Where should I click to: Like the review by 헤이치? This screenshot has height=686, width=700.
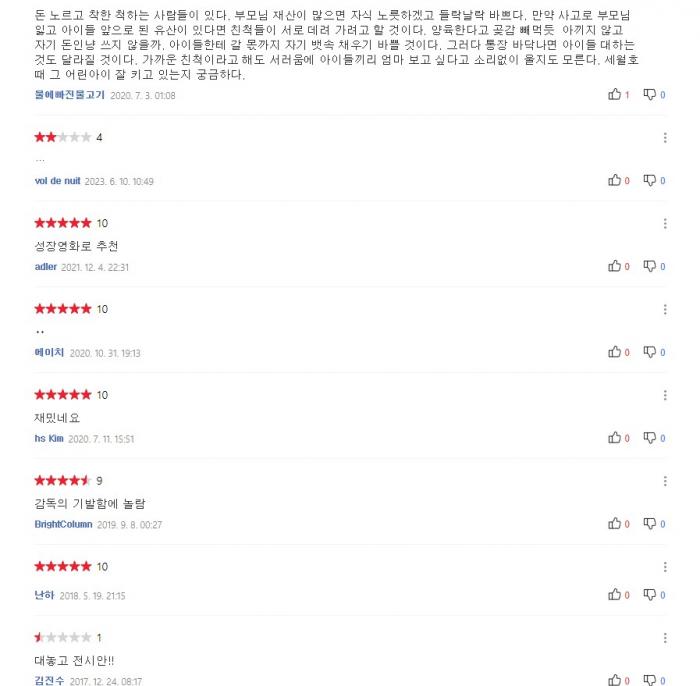tap(614, 352)
